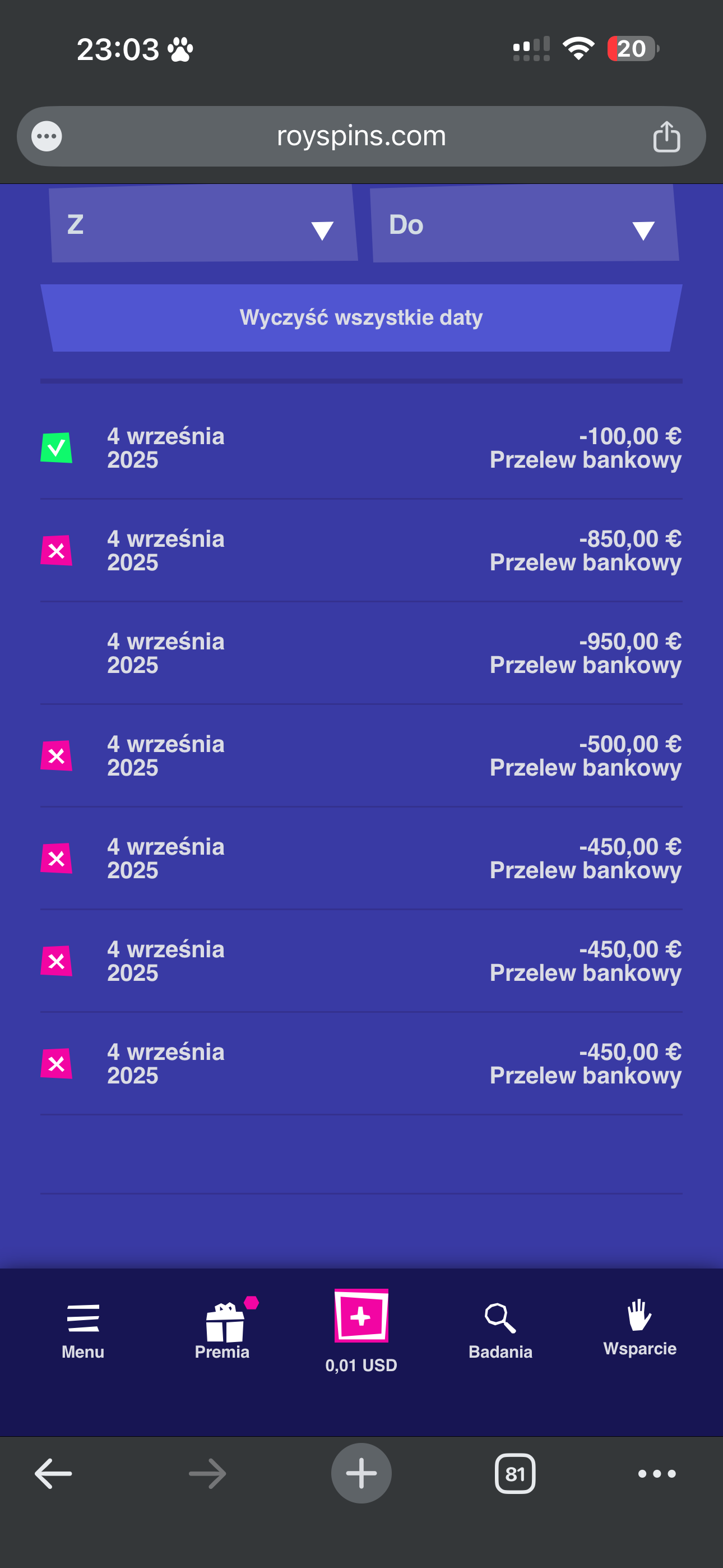723x1568 pixels.
Task: Open the page options icon in address bar
Action: (47, 136)
